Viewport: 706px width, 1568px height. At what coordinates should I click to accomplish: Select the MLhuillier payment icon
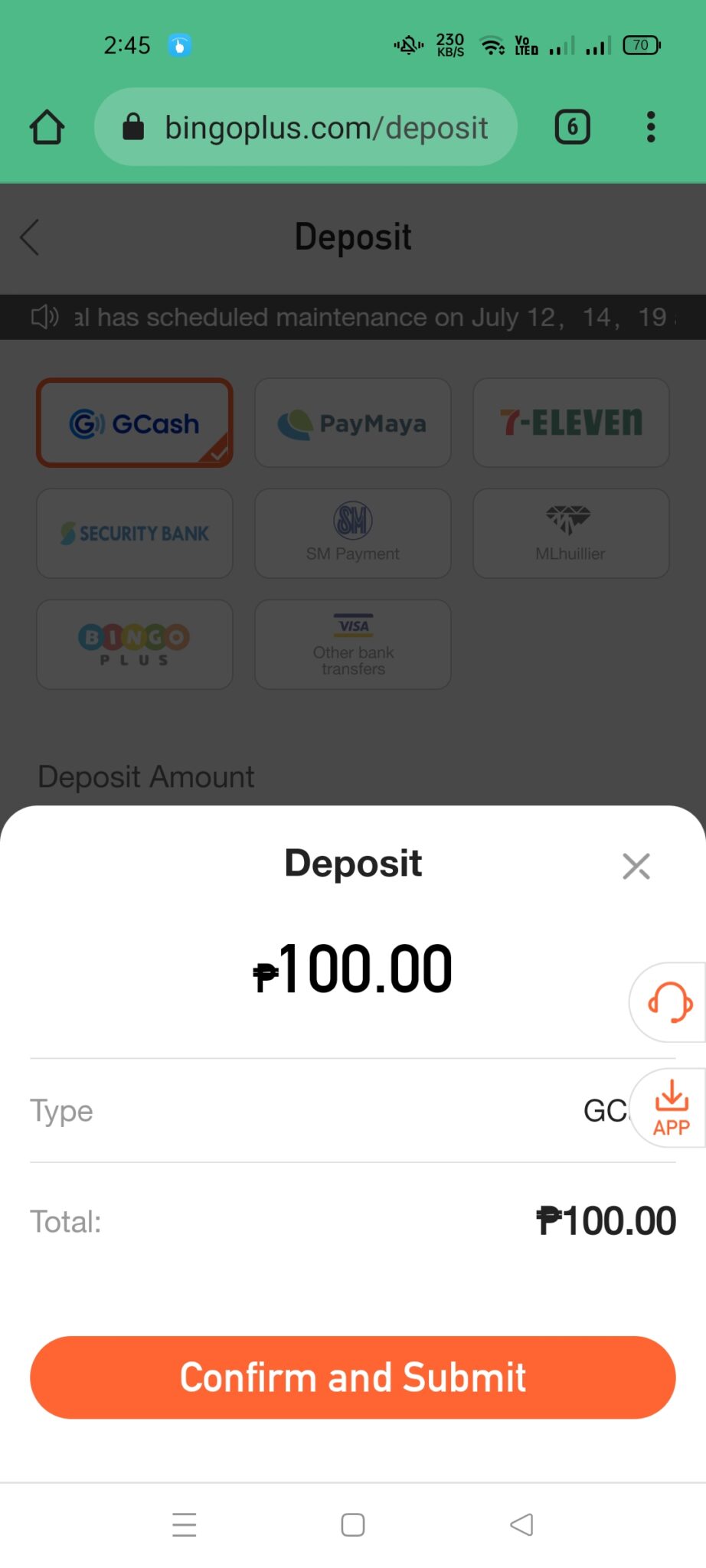coord(570,533)
